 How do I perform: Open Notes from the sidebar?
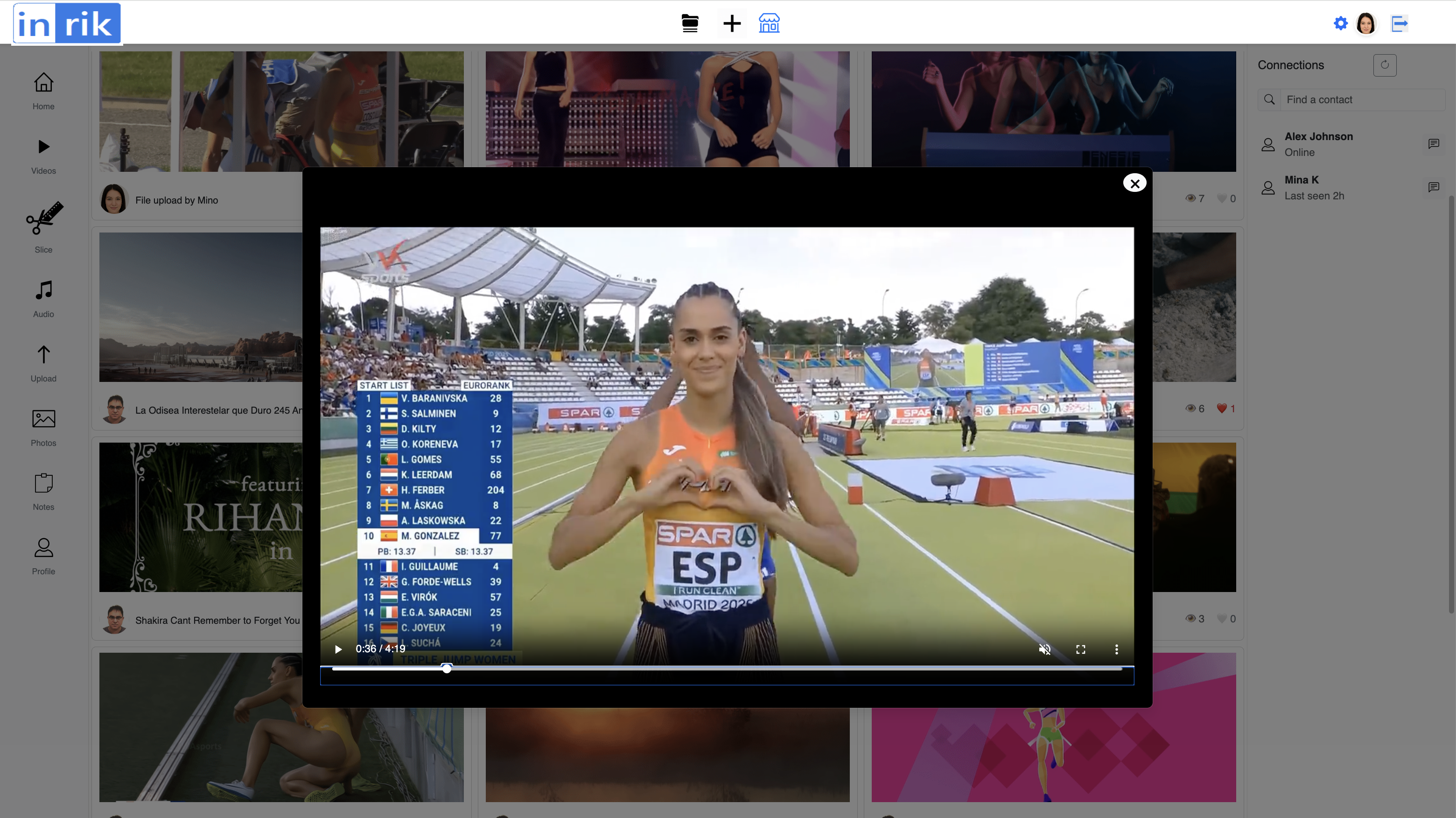[x=43, y=491]
